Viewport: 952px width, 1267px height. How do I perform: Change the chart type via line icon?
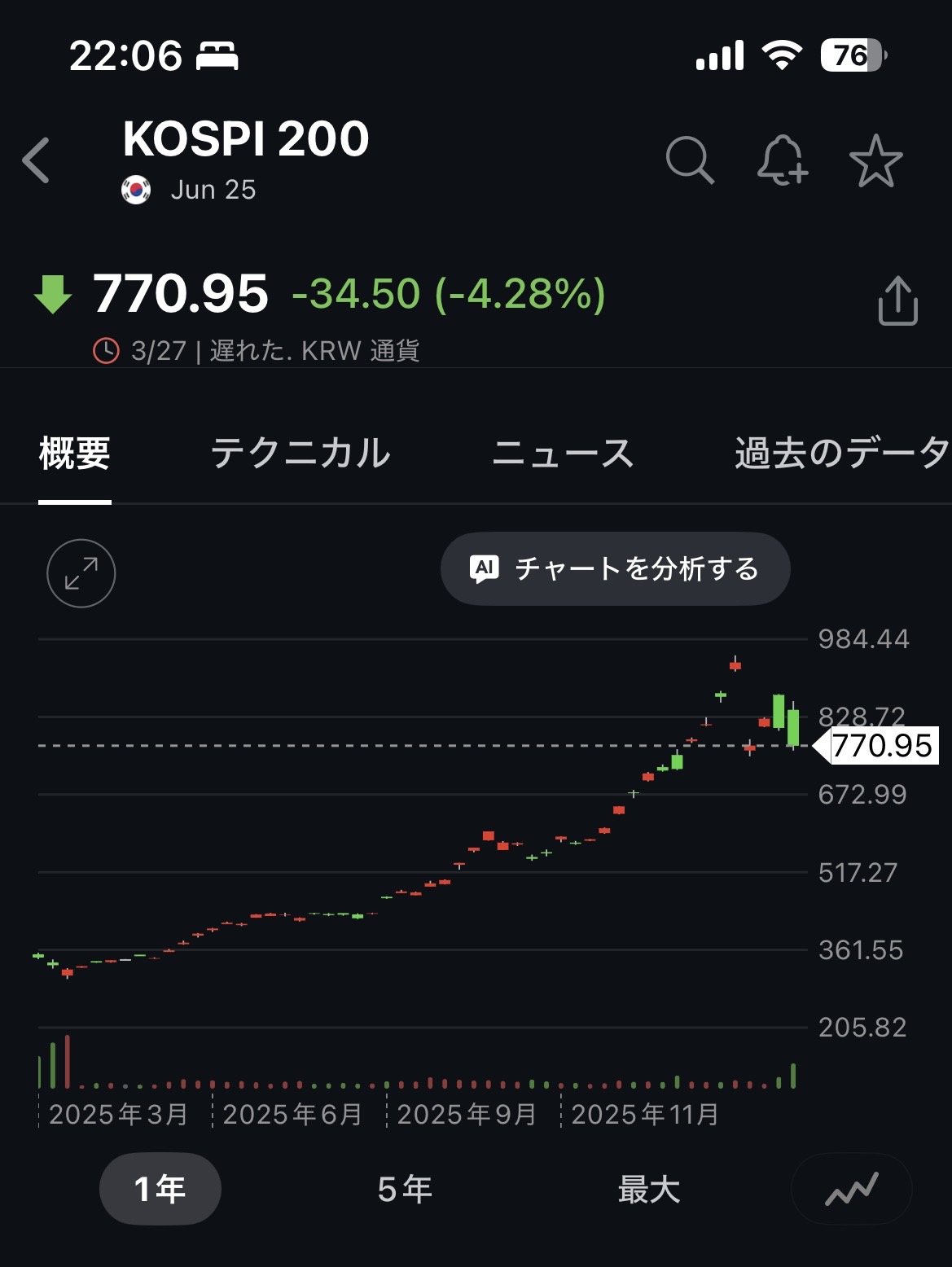(851, 1189)
